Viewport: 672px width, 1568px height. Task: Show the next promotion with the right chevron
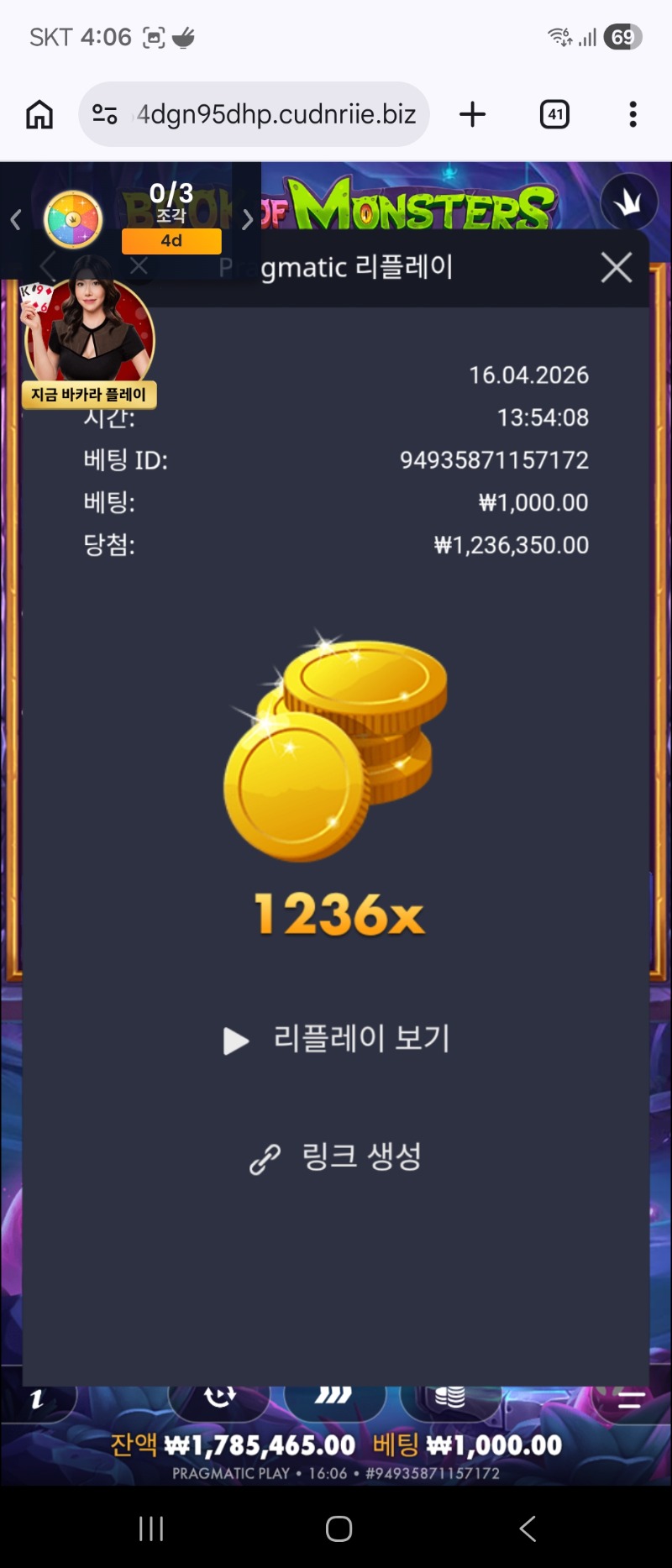pos(247,220)
